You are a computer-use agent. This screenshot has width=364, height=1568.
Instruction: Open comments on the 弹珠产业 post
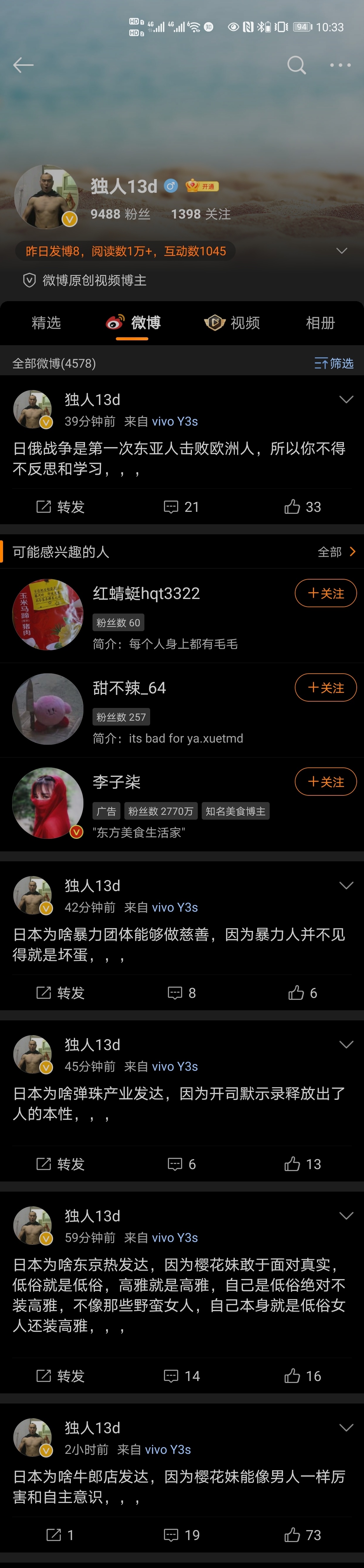pyautogui.click(x=181, y=1165)
